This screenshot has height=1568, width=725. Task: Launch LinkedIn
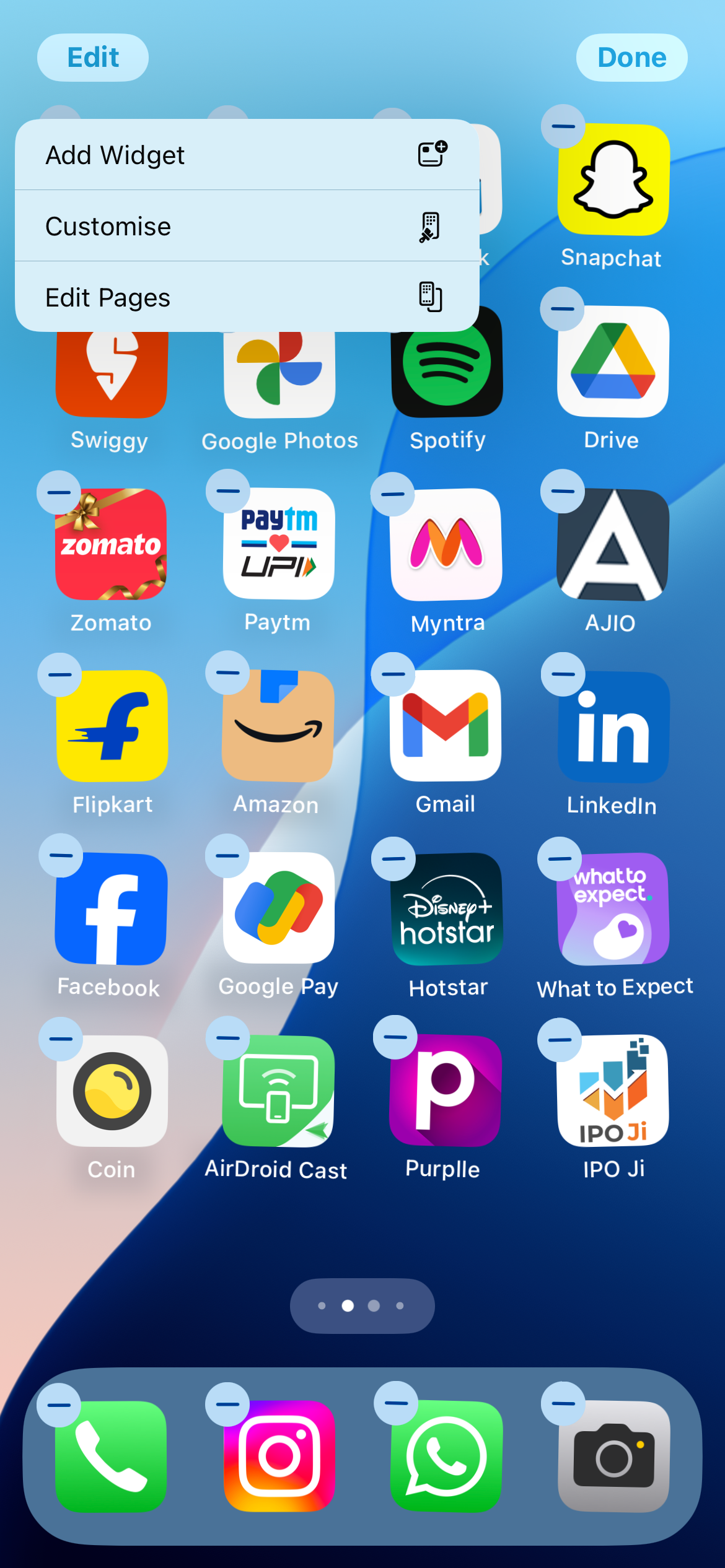pos(613,726)
